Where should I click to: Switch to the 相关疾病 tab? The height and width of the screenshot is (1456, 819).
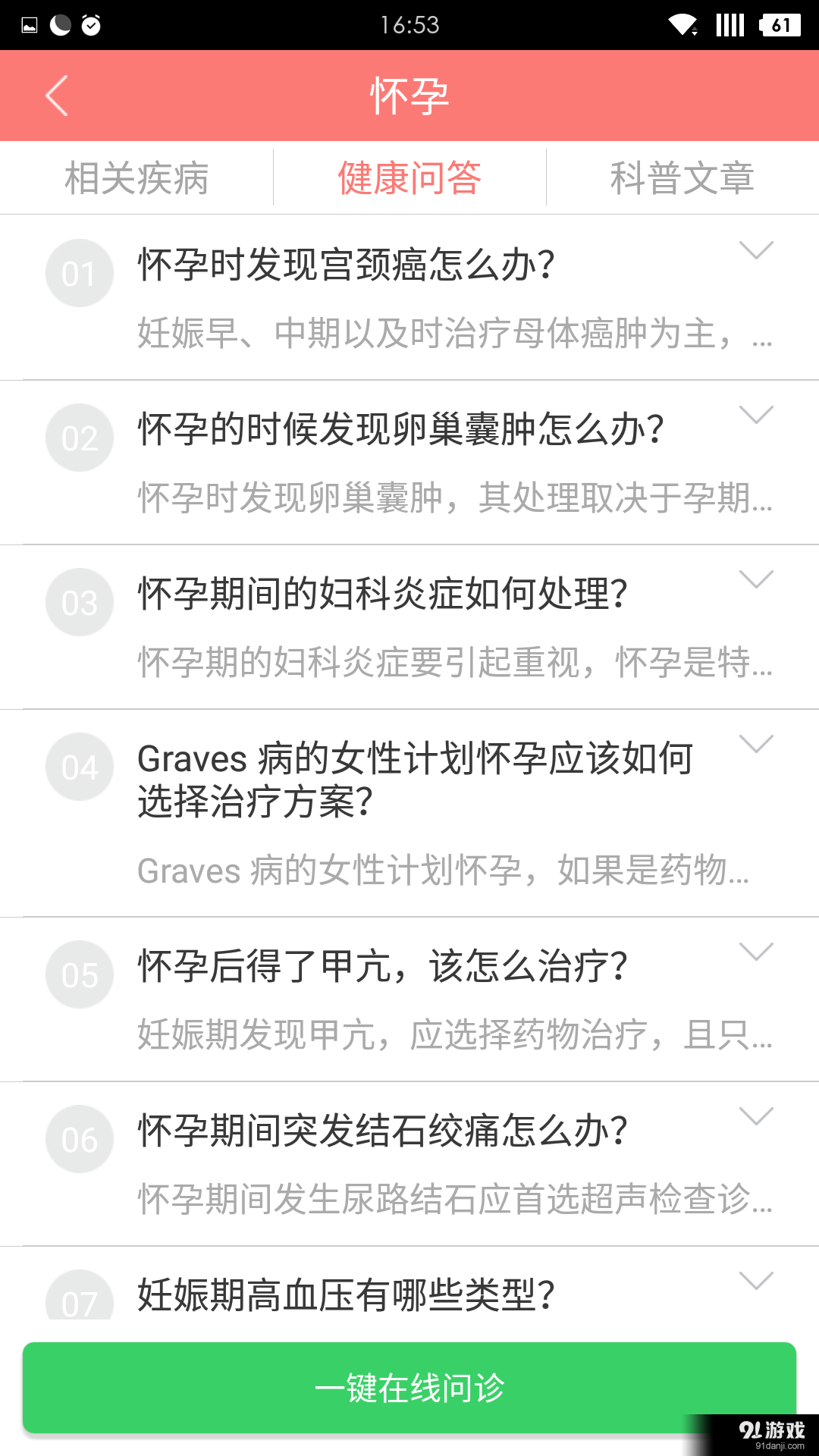(x=137, y=177)
